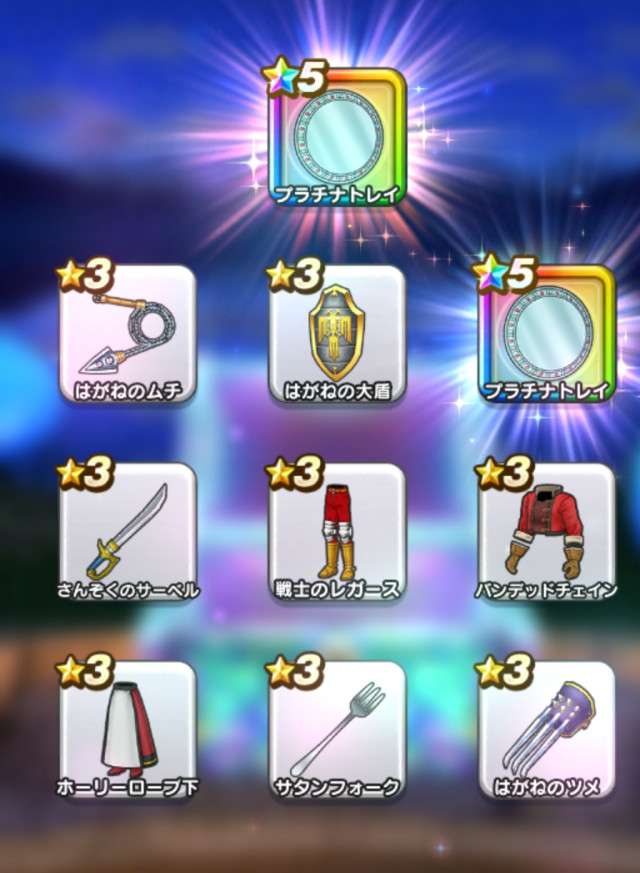Open the はがねのムチ item tile
Image resolution: width=640 pixels, height=873 pixels.
128,334
